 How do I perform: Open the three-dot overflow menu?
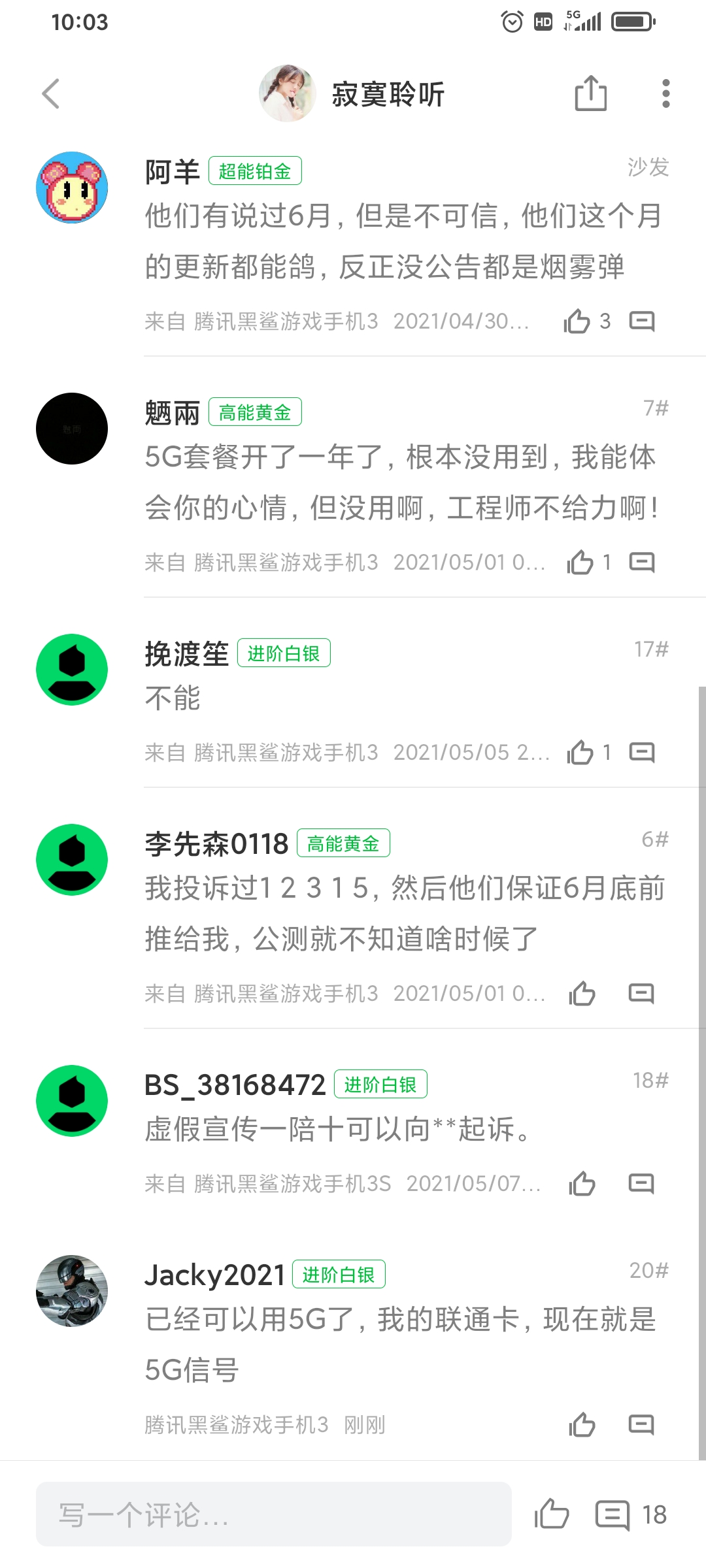point(665,94)
